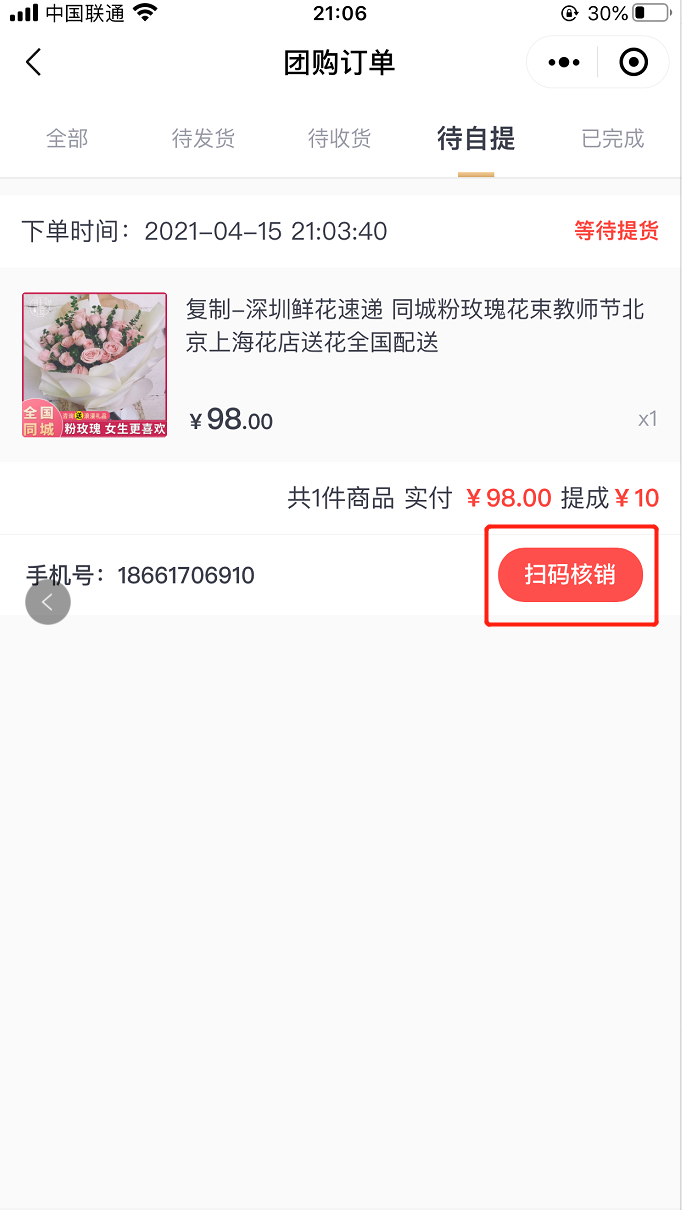Screen dimensions: 682x1210
Task: Switch to the 待发货 tab
Action: coord(203,139)
